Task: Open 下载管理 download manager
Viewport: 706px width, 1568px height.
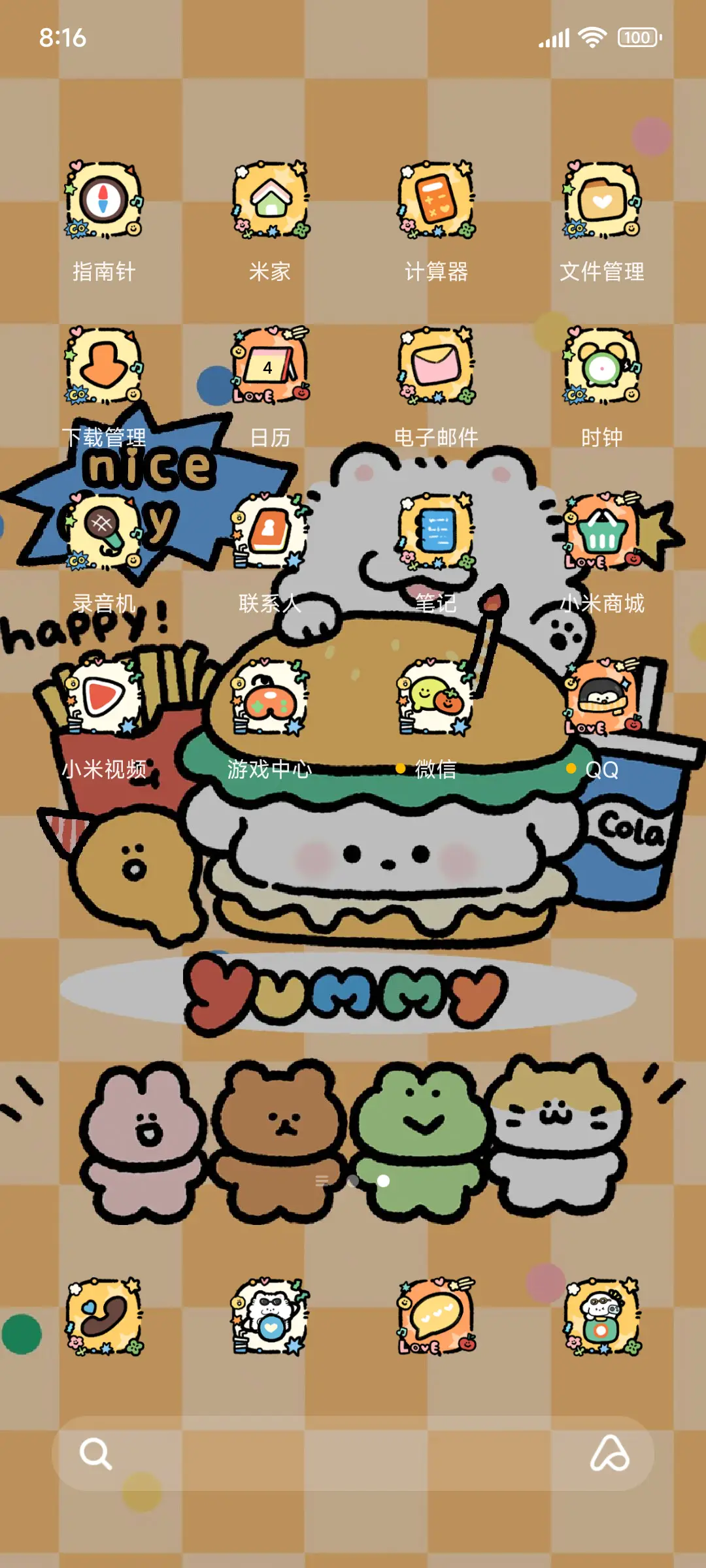Action: pyautogui.click(x=104, y=366)
